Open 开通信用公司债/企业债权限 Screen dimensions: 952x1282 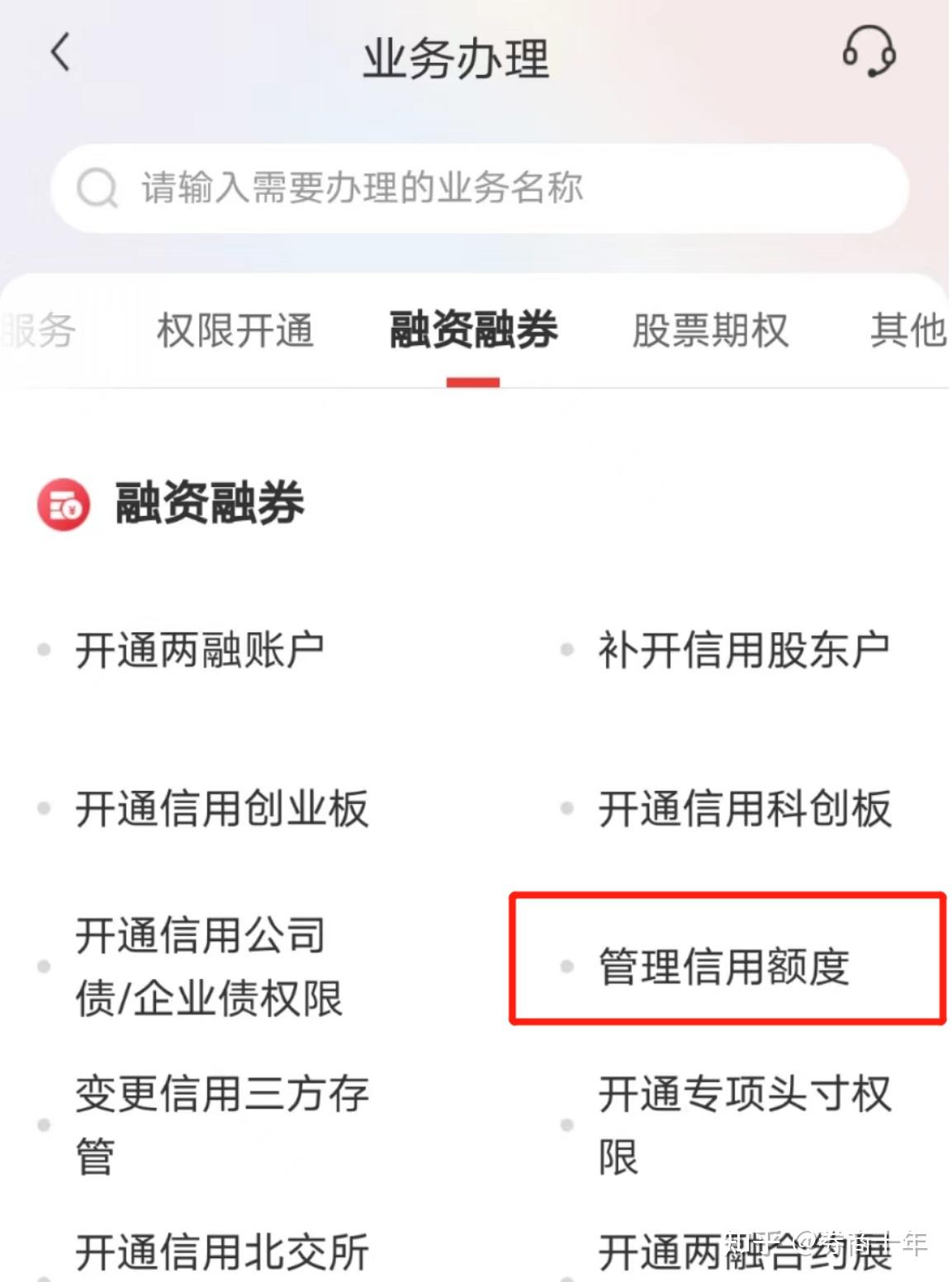206,967
